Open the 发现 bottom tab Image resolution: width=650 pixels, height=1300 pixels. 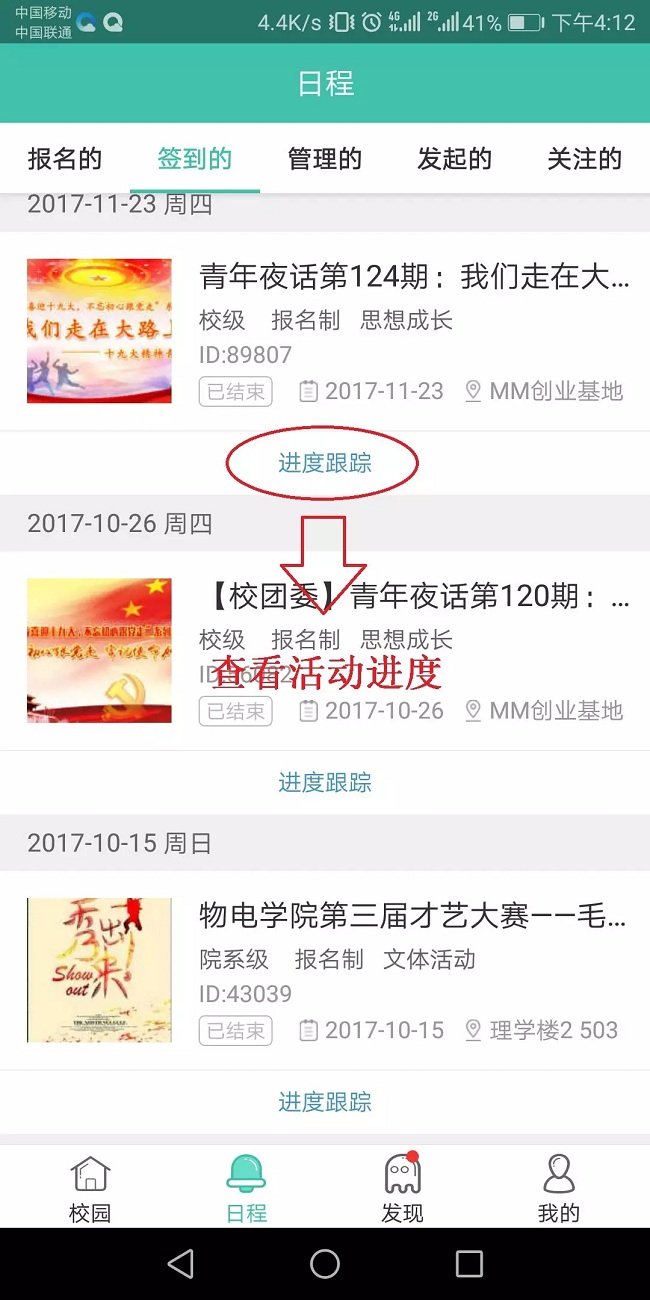[x=402, y=1189]
